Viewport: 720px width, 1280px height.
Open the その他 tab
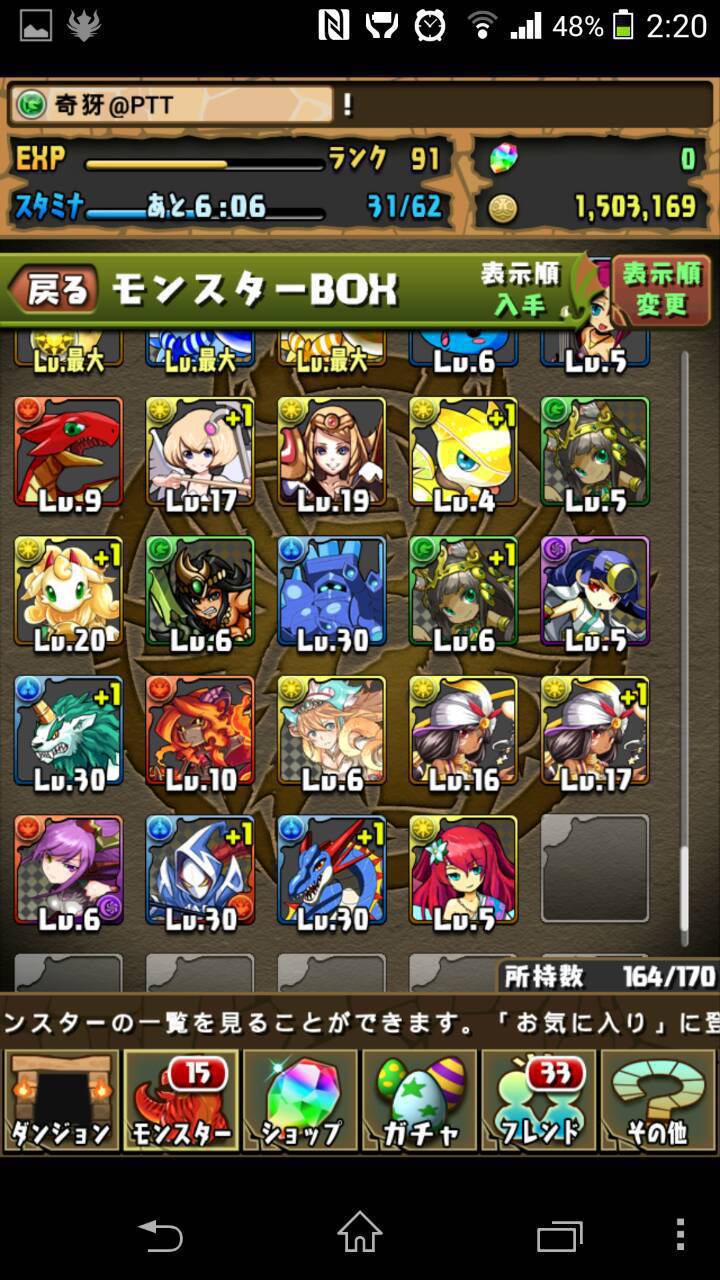(x=658, y=1100)
